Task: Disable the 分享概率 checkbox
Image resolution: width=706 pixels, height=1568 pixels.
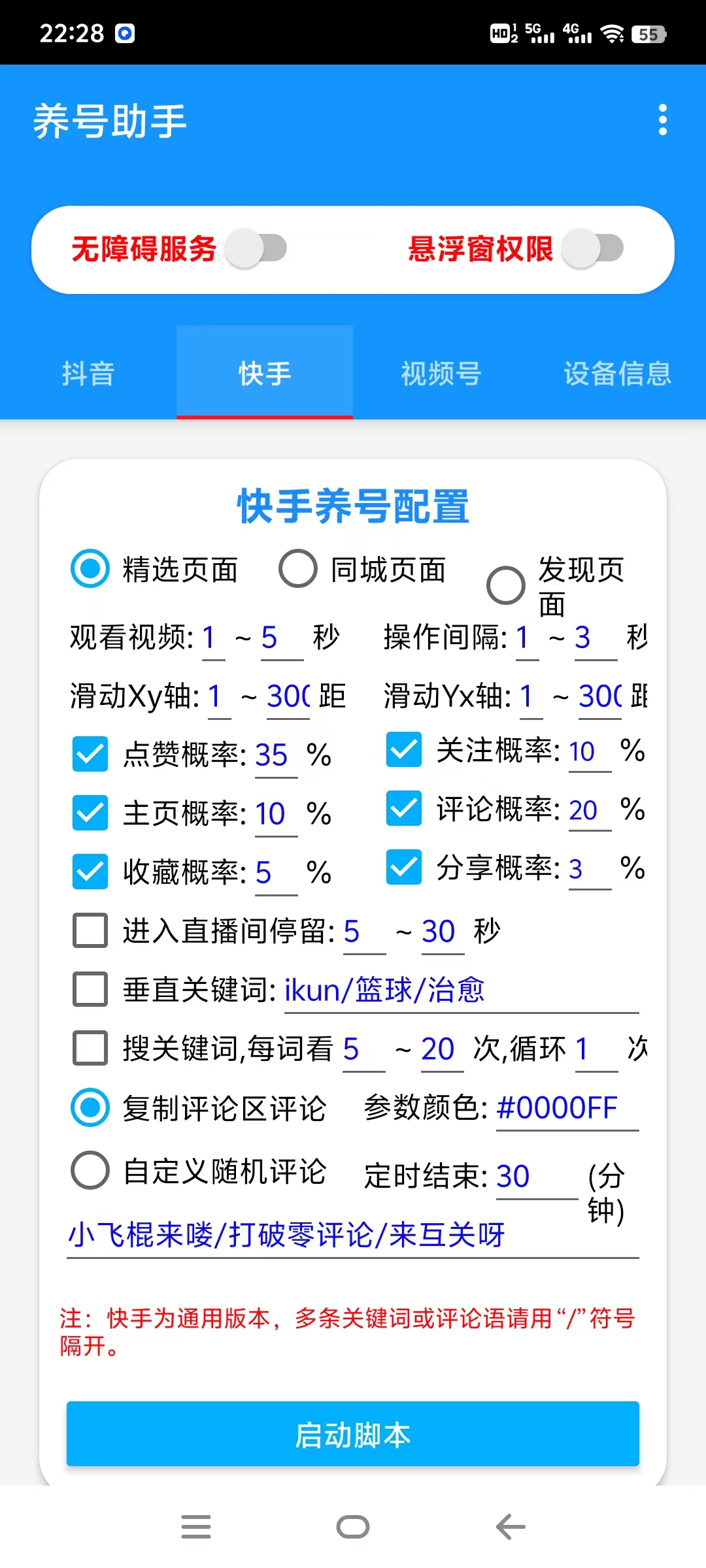Action: pyautogui.click(x=403, y=869)
